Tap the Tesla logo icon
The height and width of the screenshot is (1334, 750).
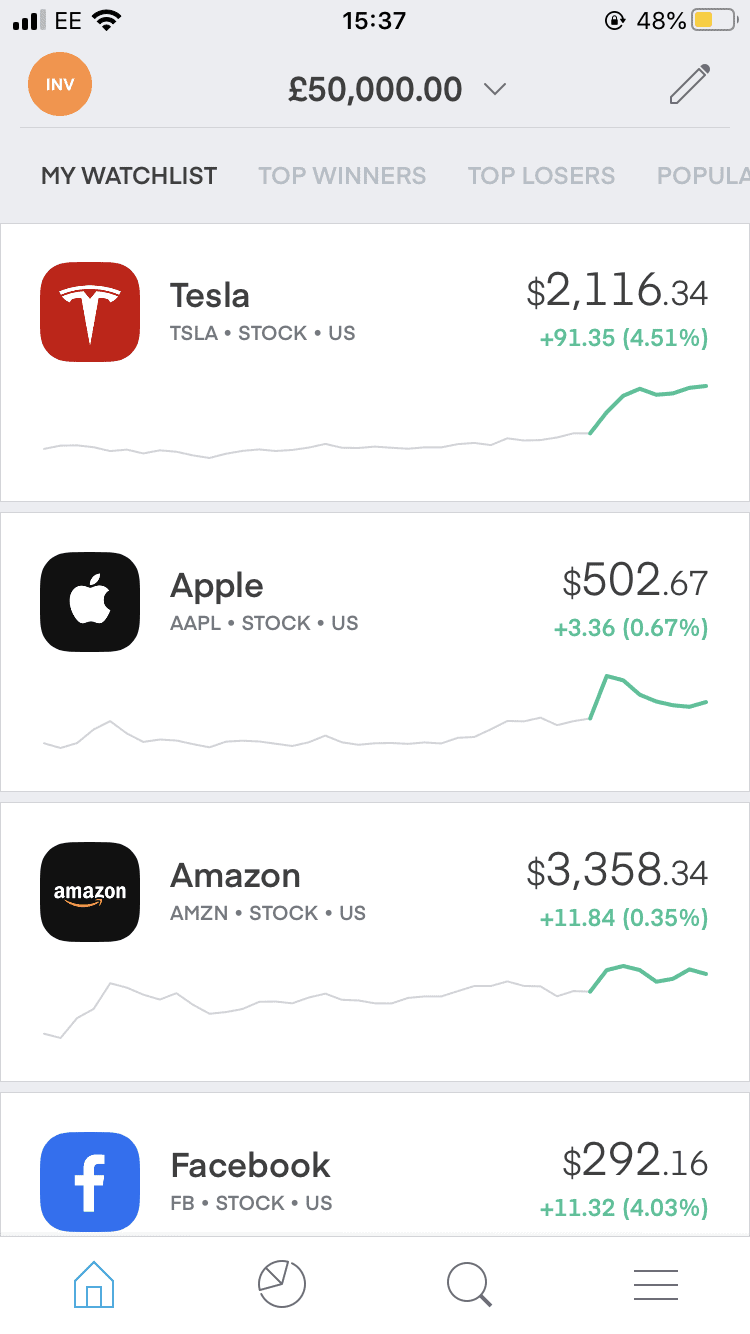tap(90, 312)
